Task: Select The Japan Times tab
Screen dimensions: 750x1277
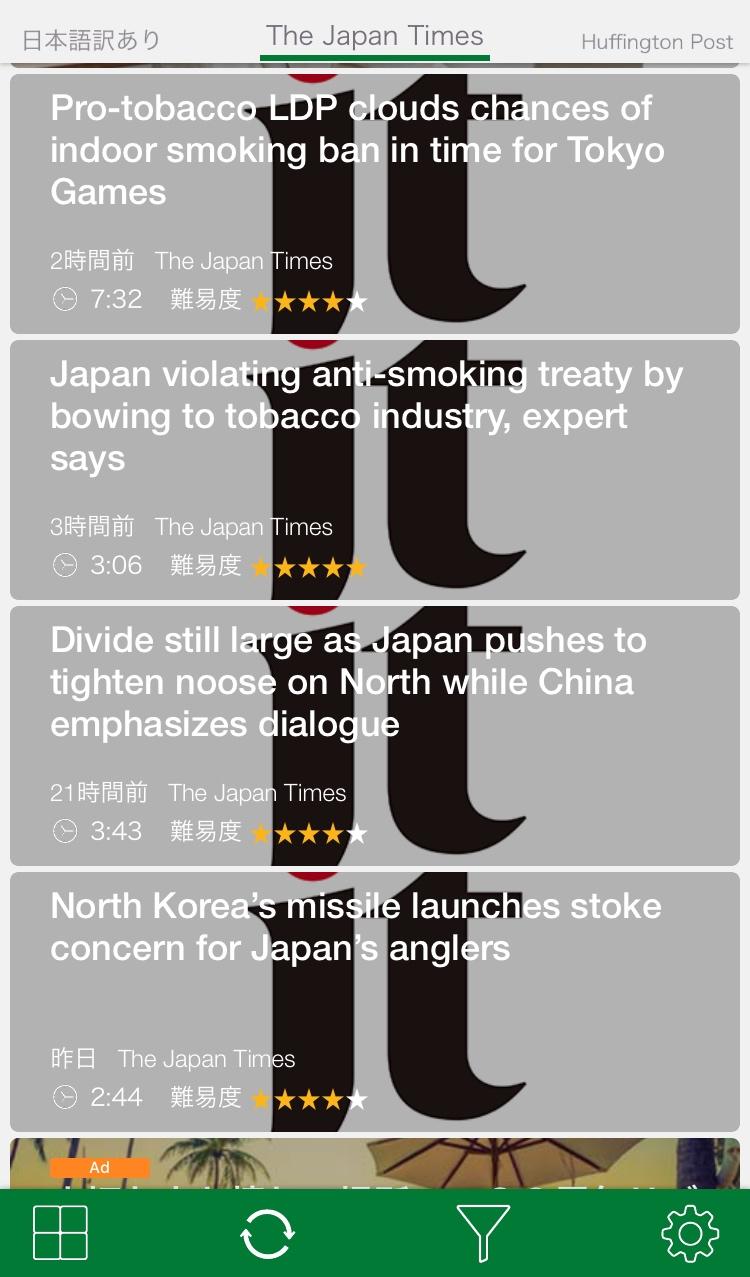Action: (x=375, y=37)
